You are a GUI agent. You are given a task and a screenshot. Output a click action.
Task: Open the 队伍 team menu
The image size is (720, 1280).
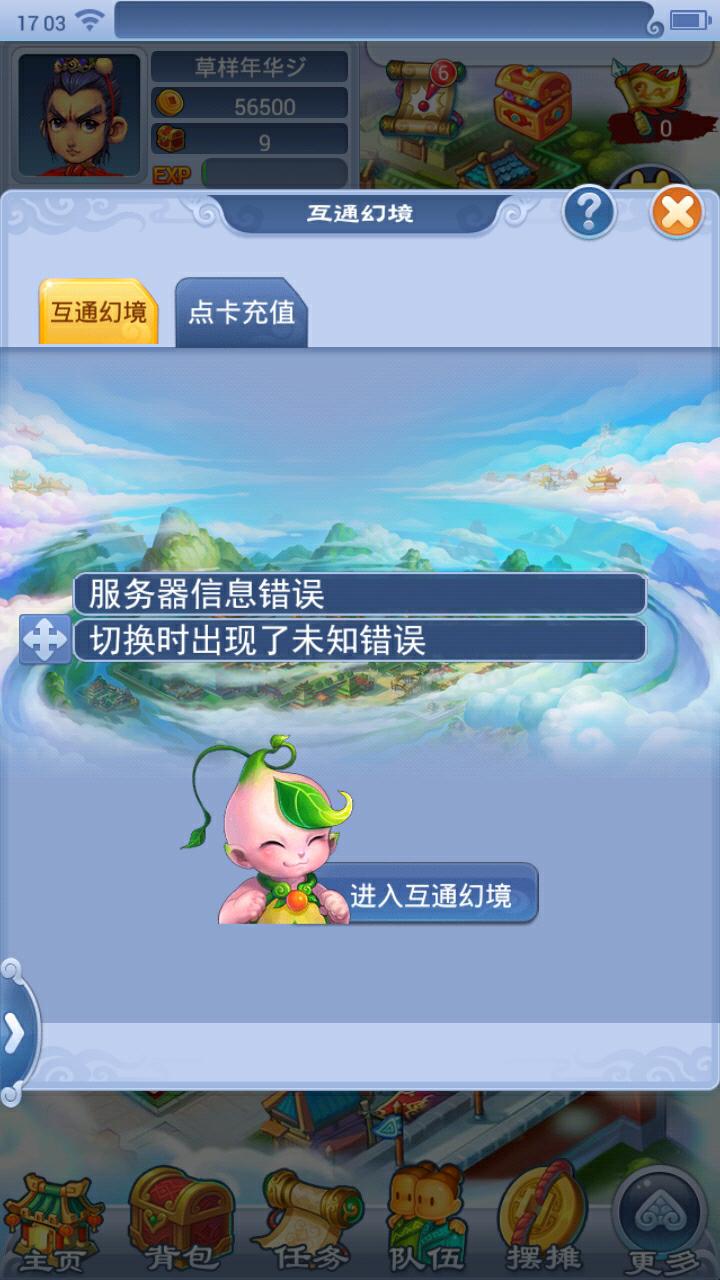(428, 1220)
